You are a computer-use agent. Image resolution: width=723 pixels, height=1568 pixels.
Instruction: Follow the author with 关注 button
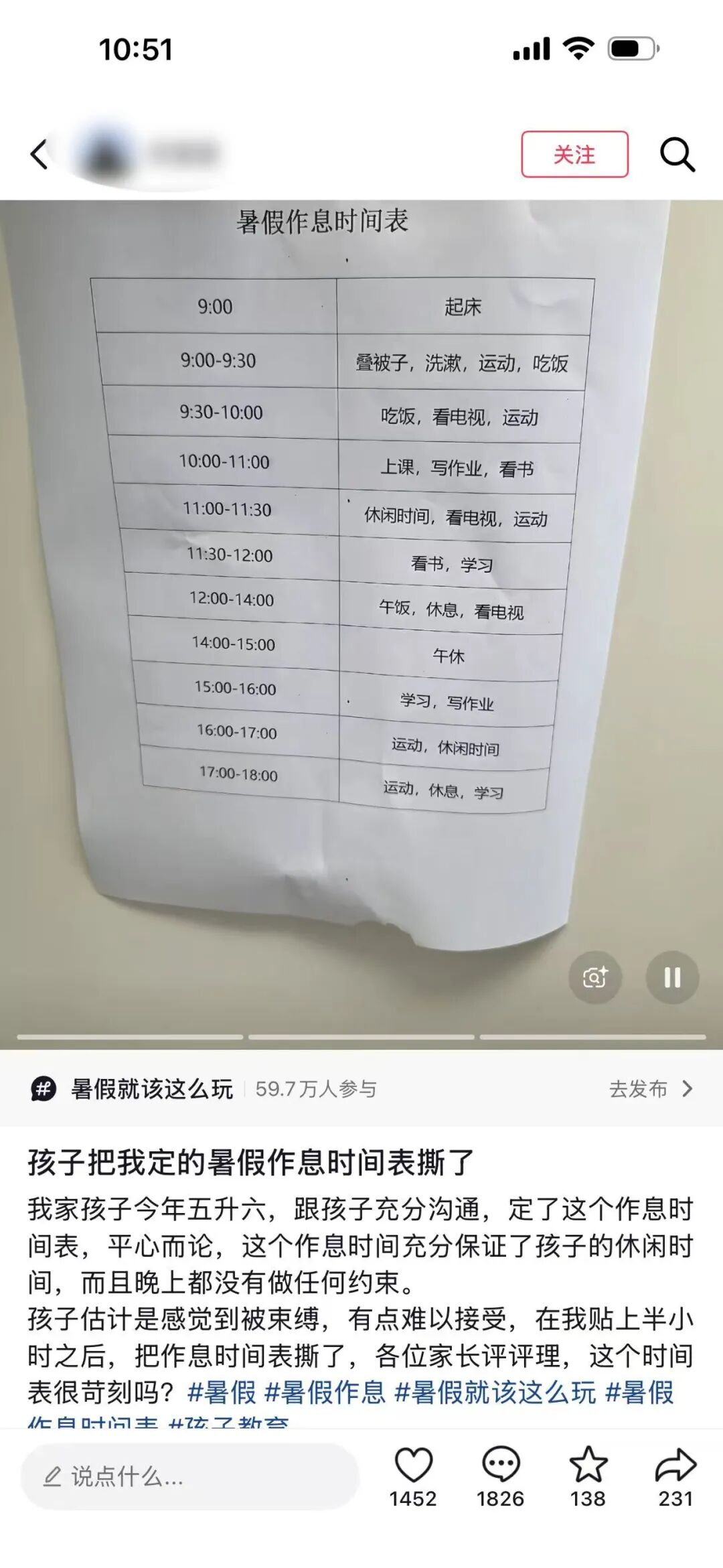(574, 155)
